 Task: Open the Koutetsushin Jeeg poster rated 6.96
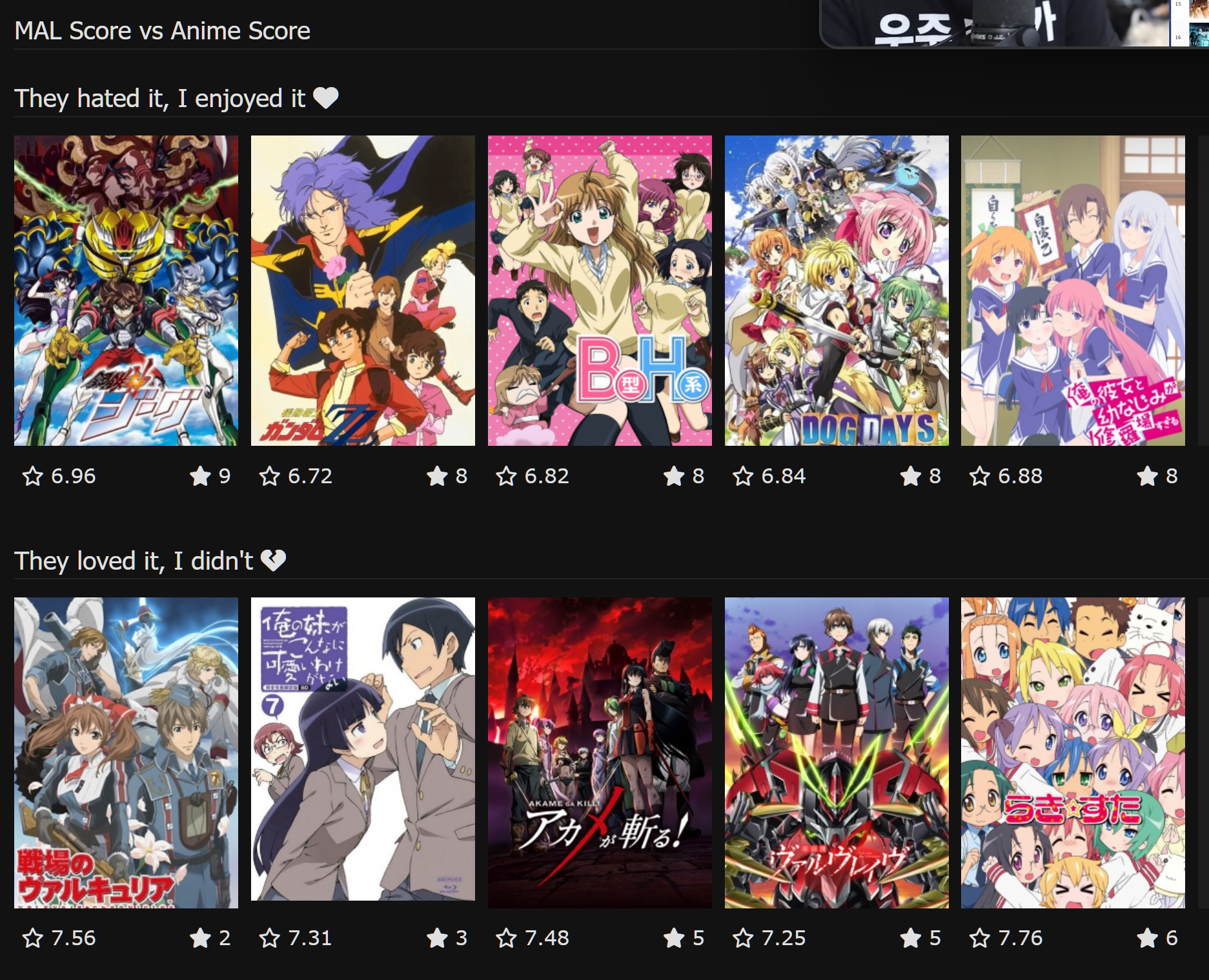(x=126, y=290)
